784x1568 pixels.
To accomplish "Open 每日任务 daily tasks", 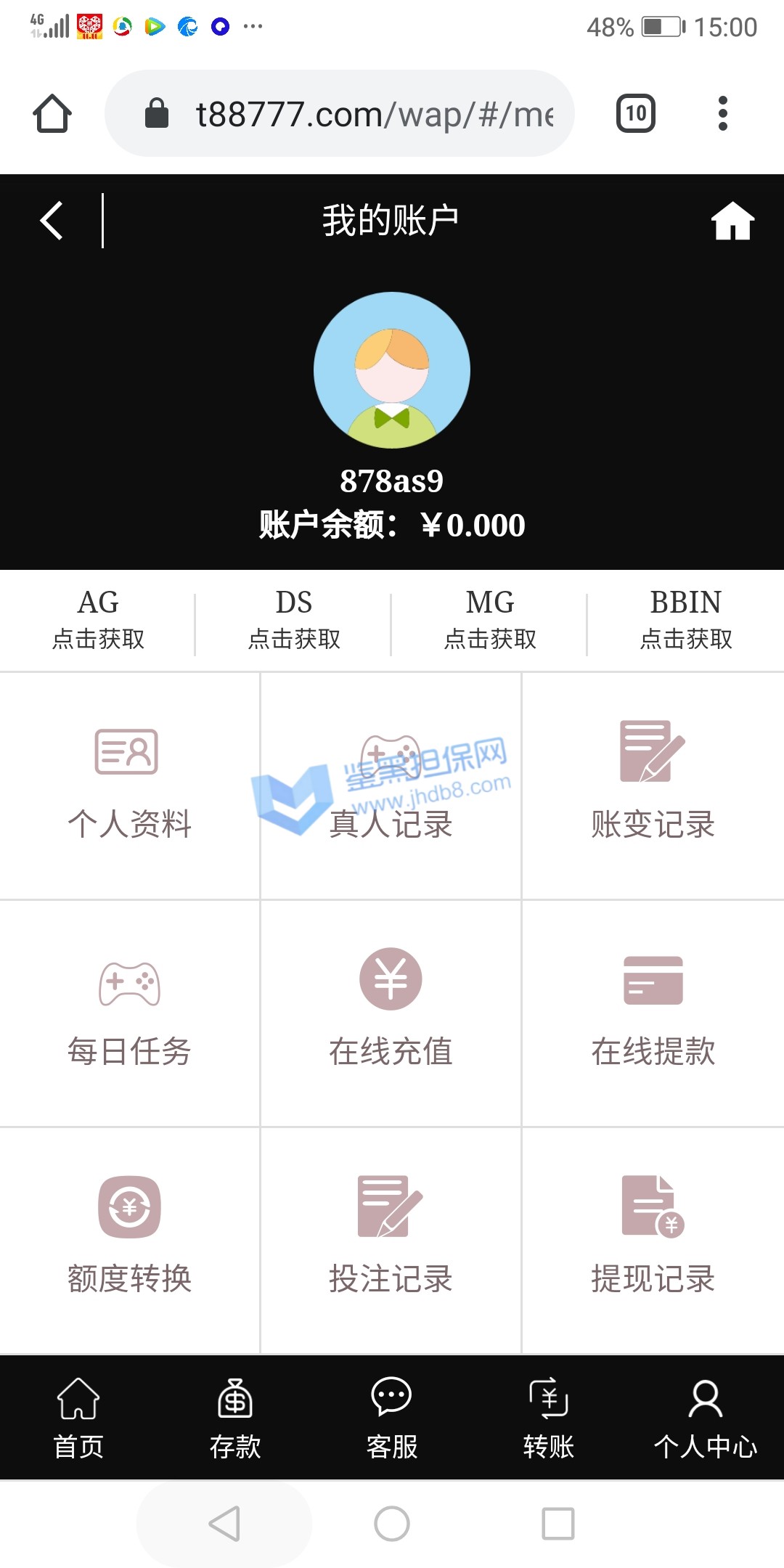I will click(129, 1013).
